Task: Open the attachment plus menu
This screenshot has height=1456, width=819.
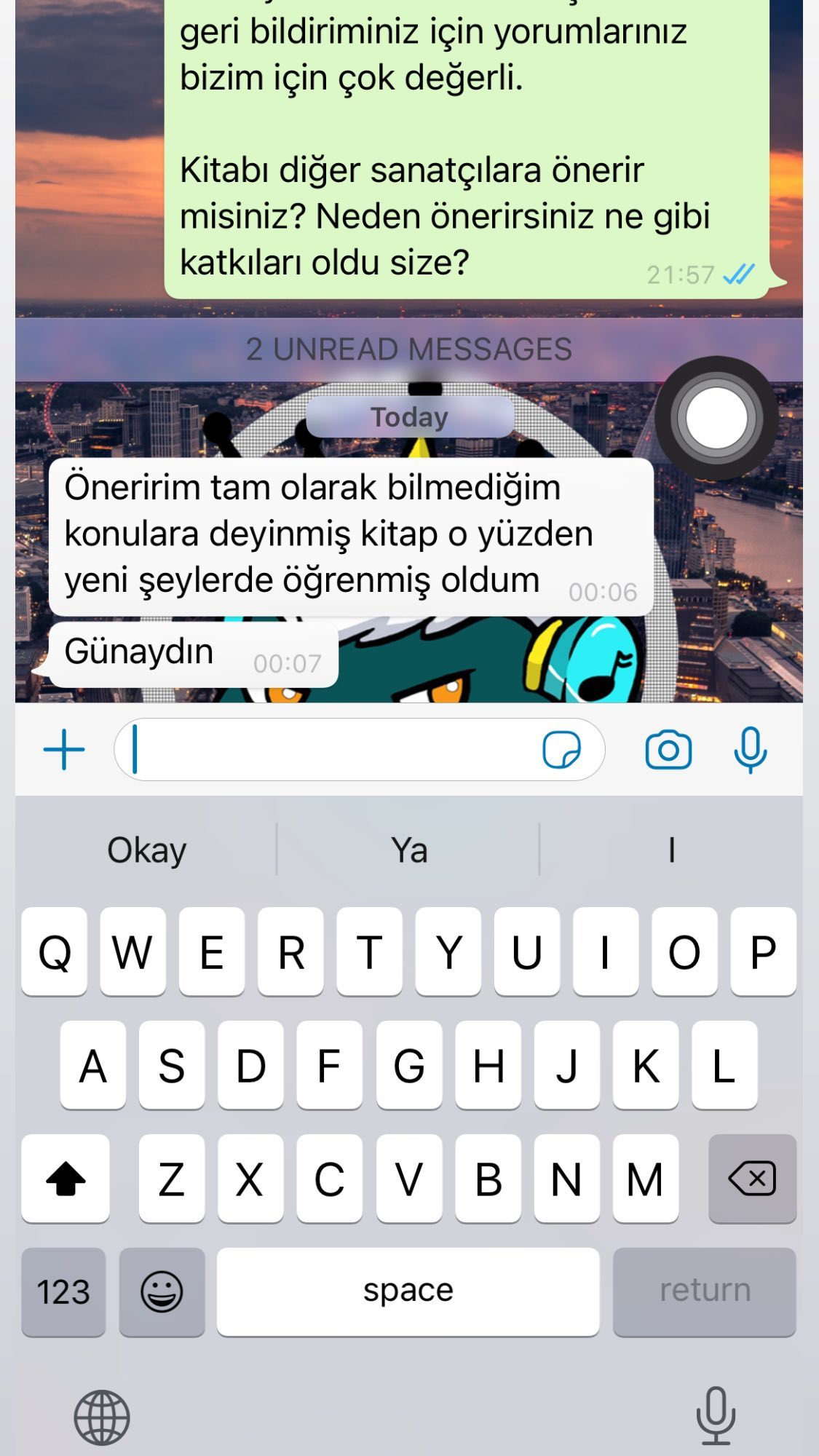Action: pos(64,749)
